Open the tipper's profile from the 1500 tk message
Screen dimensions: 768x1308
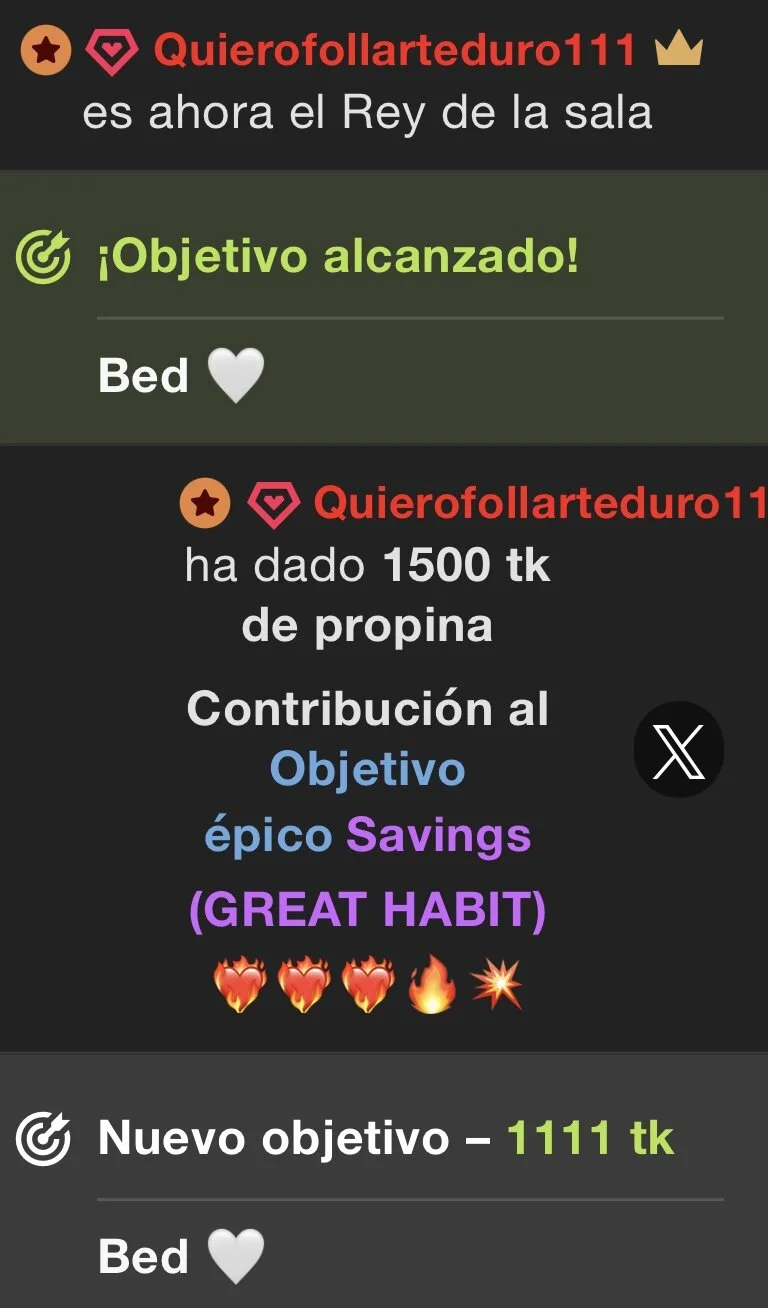pos(540,503)
